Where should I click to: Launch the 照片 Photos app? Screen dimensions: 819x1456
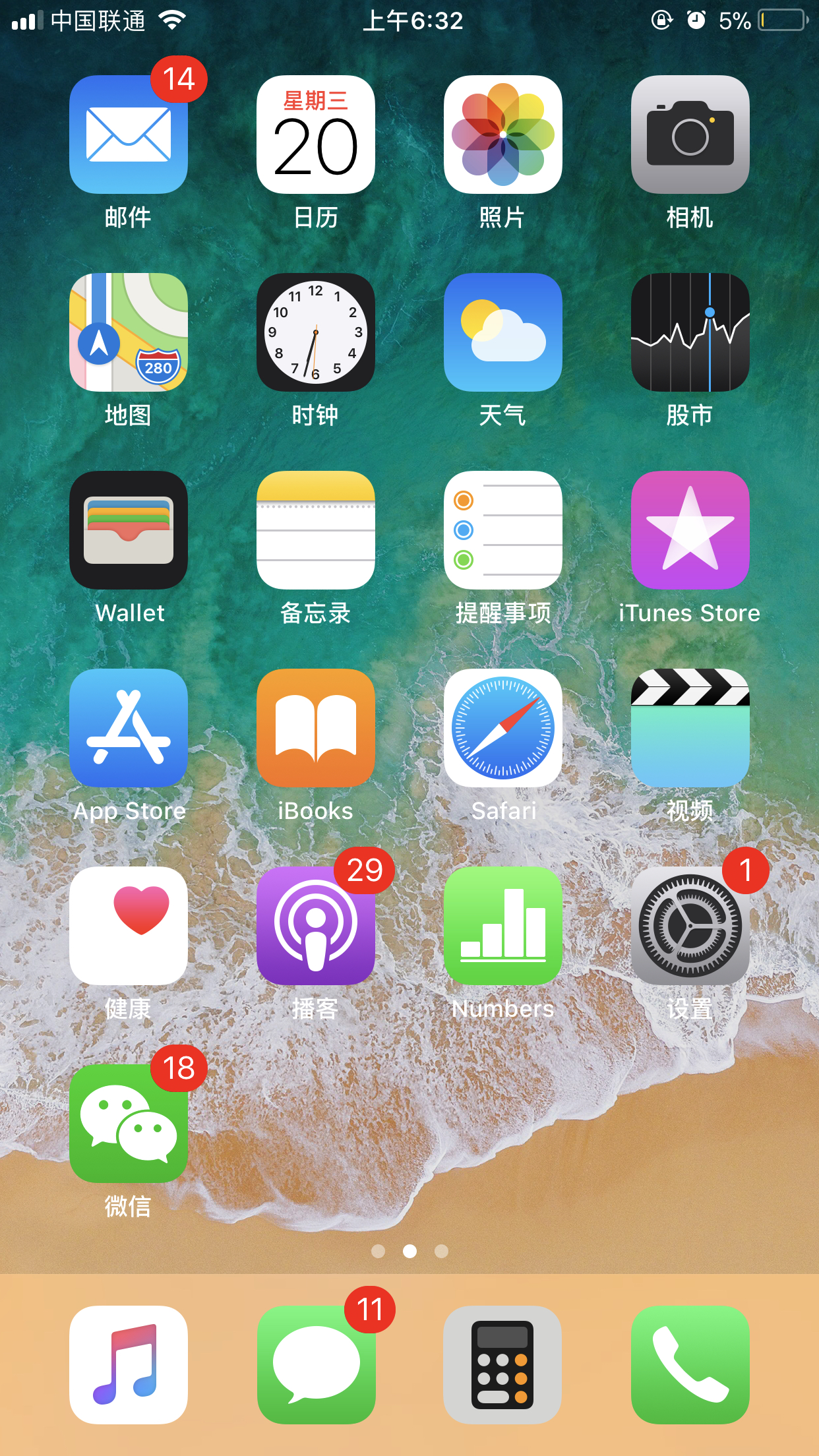point(502,135)
